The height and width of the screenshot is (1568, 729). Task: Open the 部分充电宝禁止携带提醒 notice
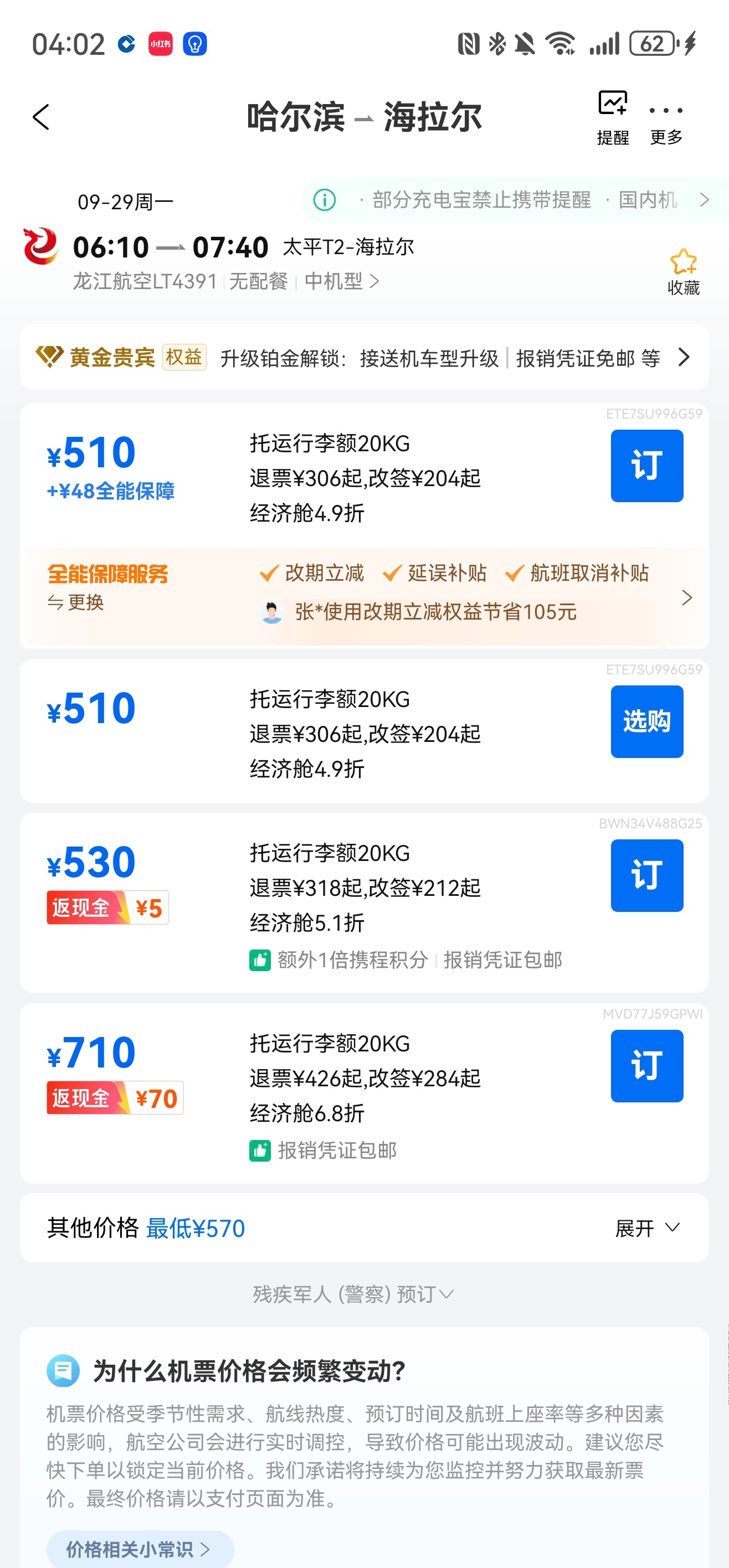click(x=481, y=200)
